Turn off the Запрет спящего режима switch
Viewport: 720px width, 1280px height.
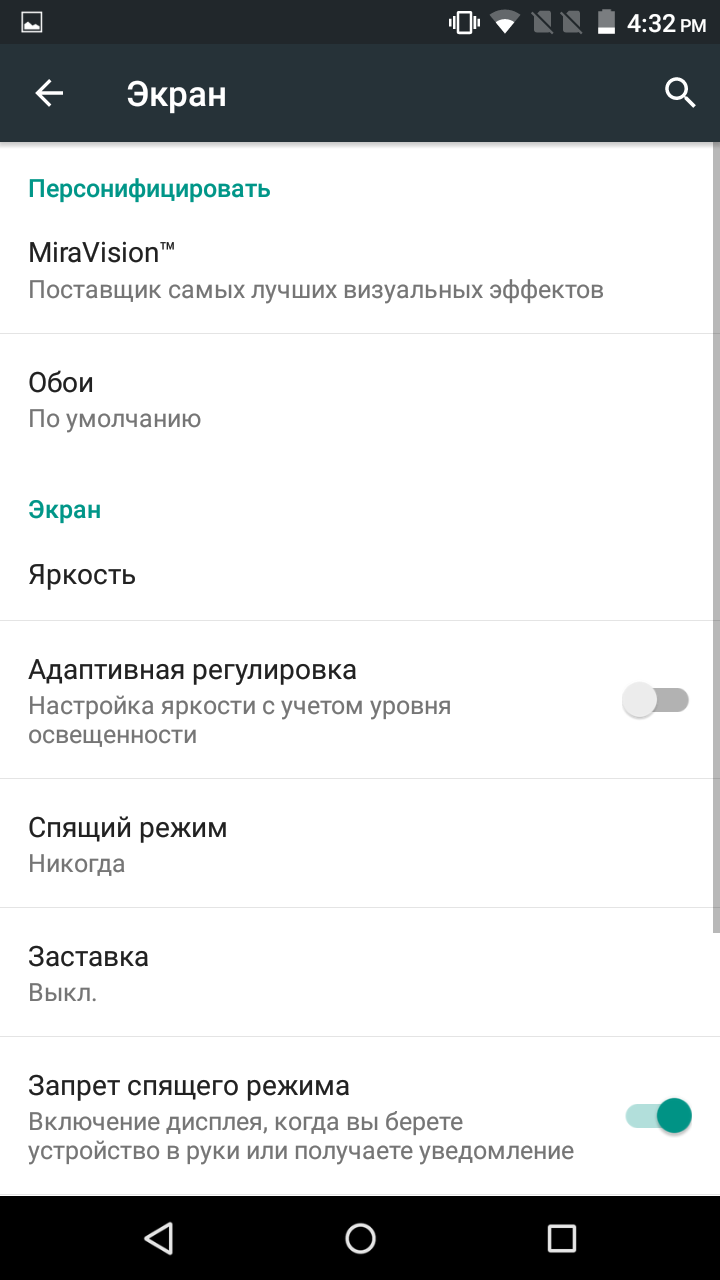click(x=659, y=1115)
